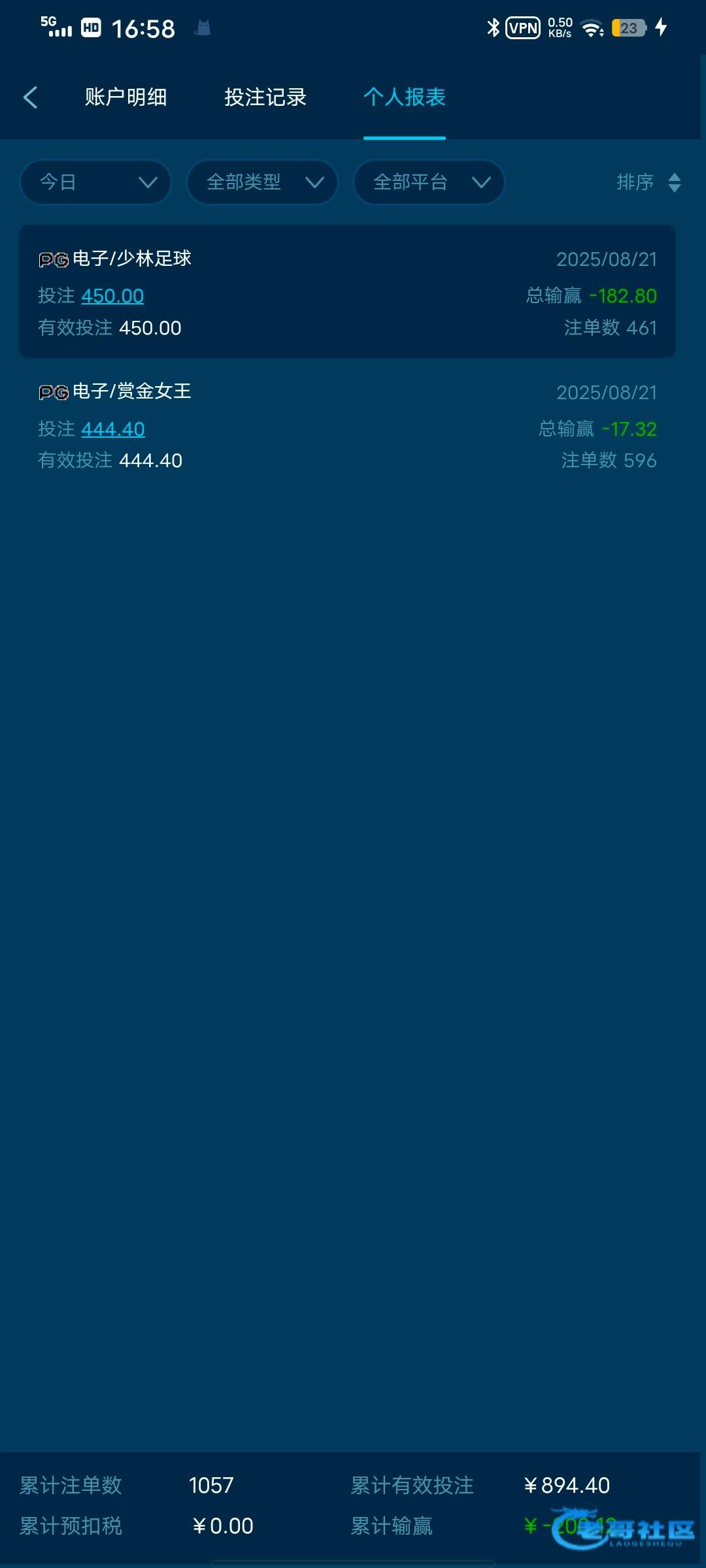706x1568 pixels.
Task: Switch to the 投注记录 tab
Action: pos(265,97)
